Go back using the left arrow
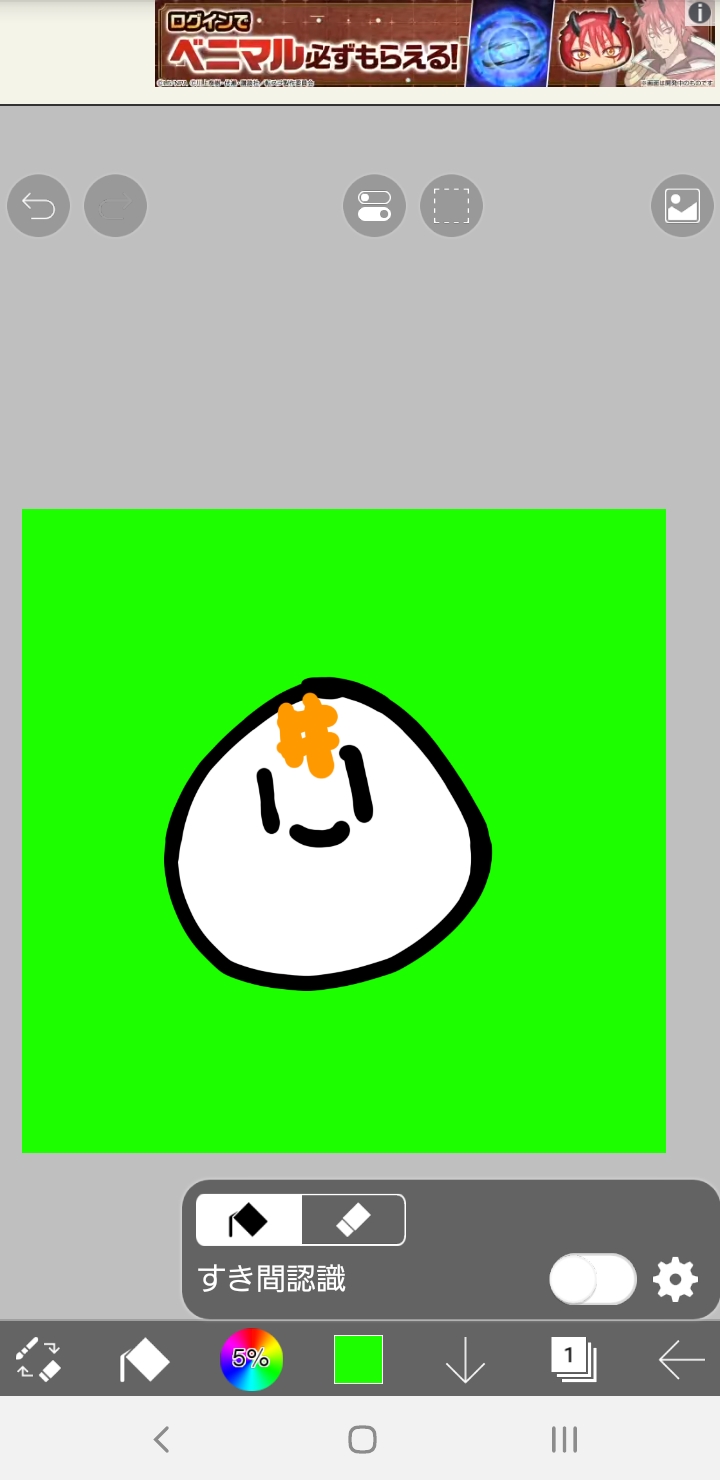 [681, 1360]
